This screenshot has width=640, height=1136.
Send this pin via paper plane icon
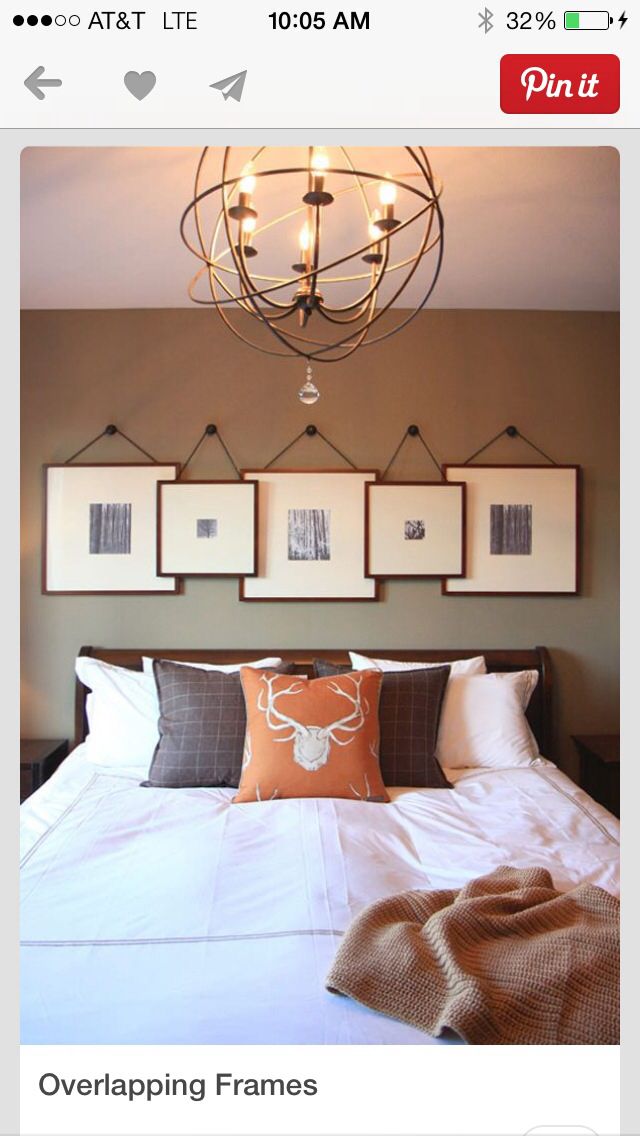[229, 85]
